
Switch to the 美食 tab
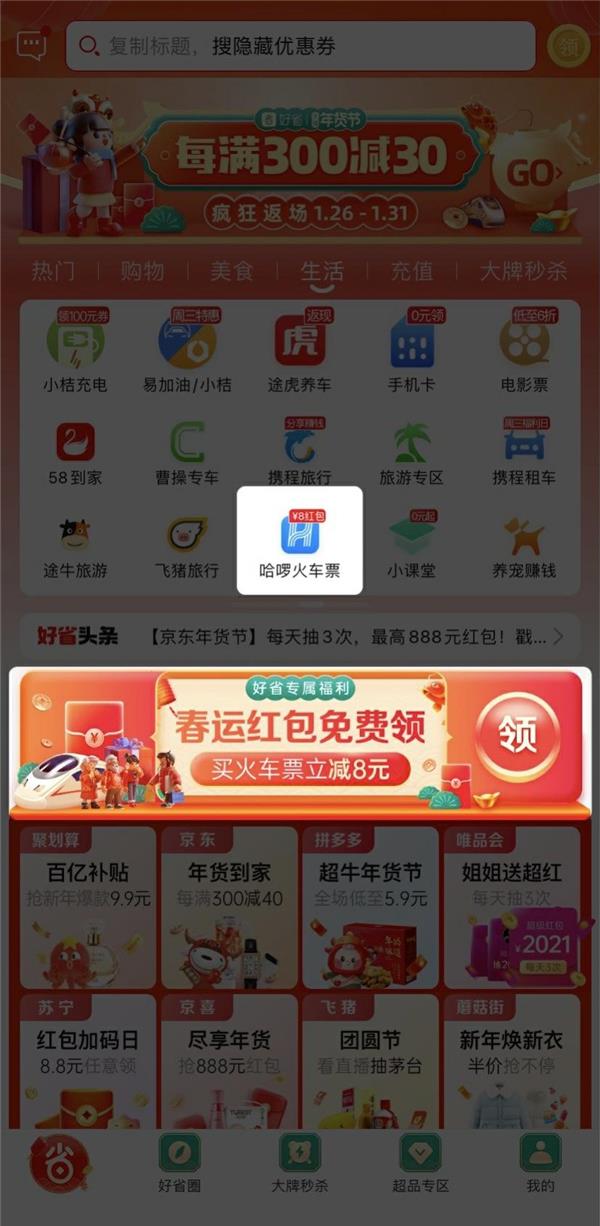231,271
